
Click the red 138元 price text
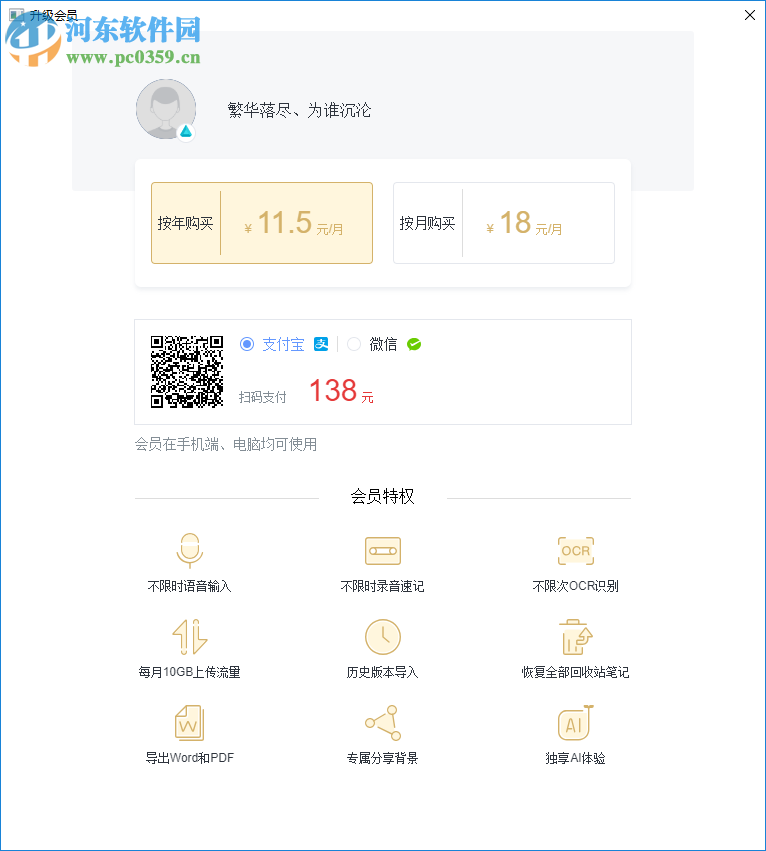click(x=338, y=391)
